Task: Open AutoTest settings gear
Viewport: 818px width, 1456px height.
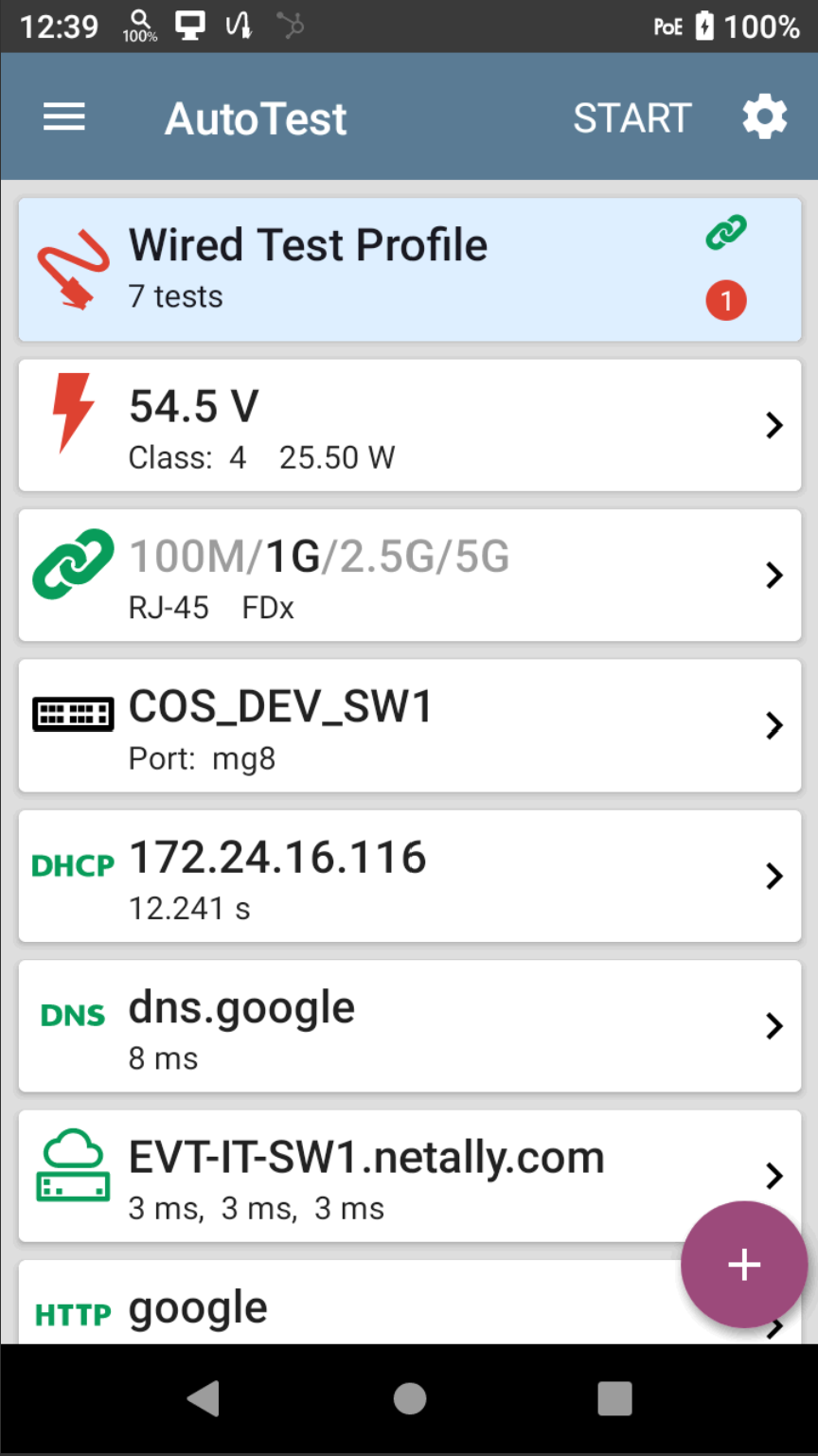Action: click(x=764, y=117)
